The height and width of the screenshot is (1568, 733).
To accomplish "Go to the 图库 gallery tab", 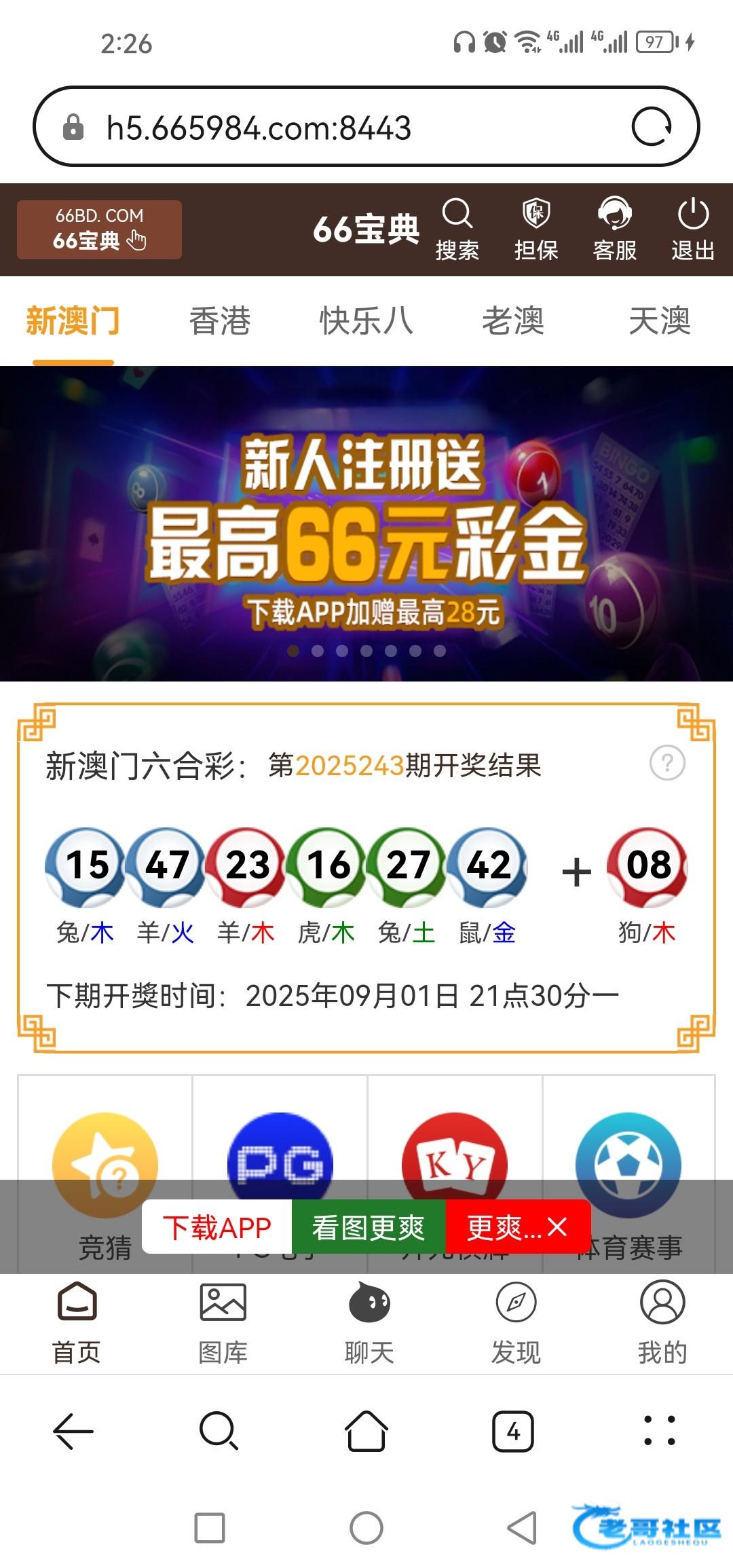I will [x=223, y=1322].
